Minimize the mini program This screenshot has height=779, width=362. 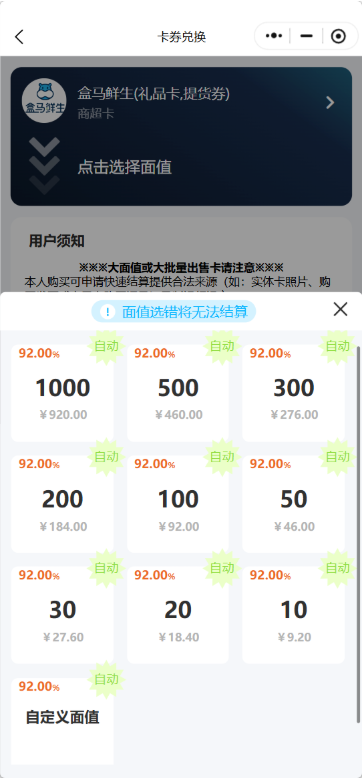[306, 36]
